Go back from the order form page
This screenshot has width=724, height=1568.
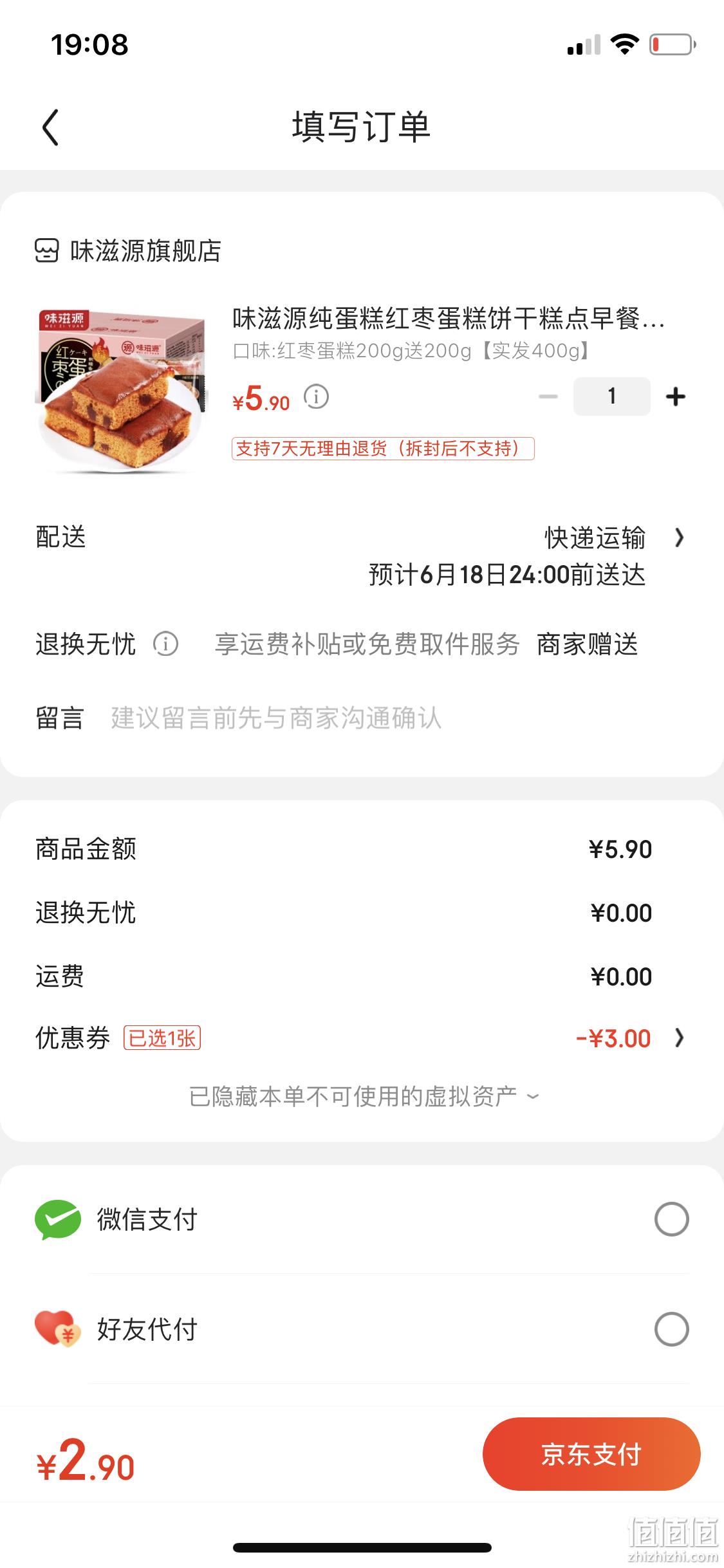pyautogui.click(x=50, y=127)
